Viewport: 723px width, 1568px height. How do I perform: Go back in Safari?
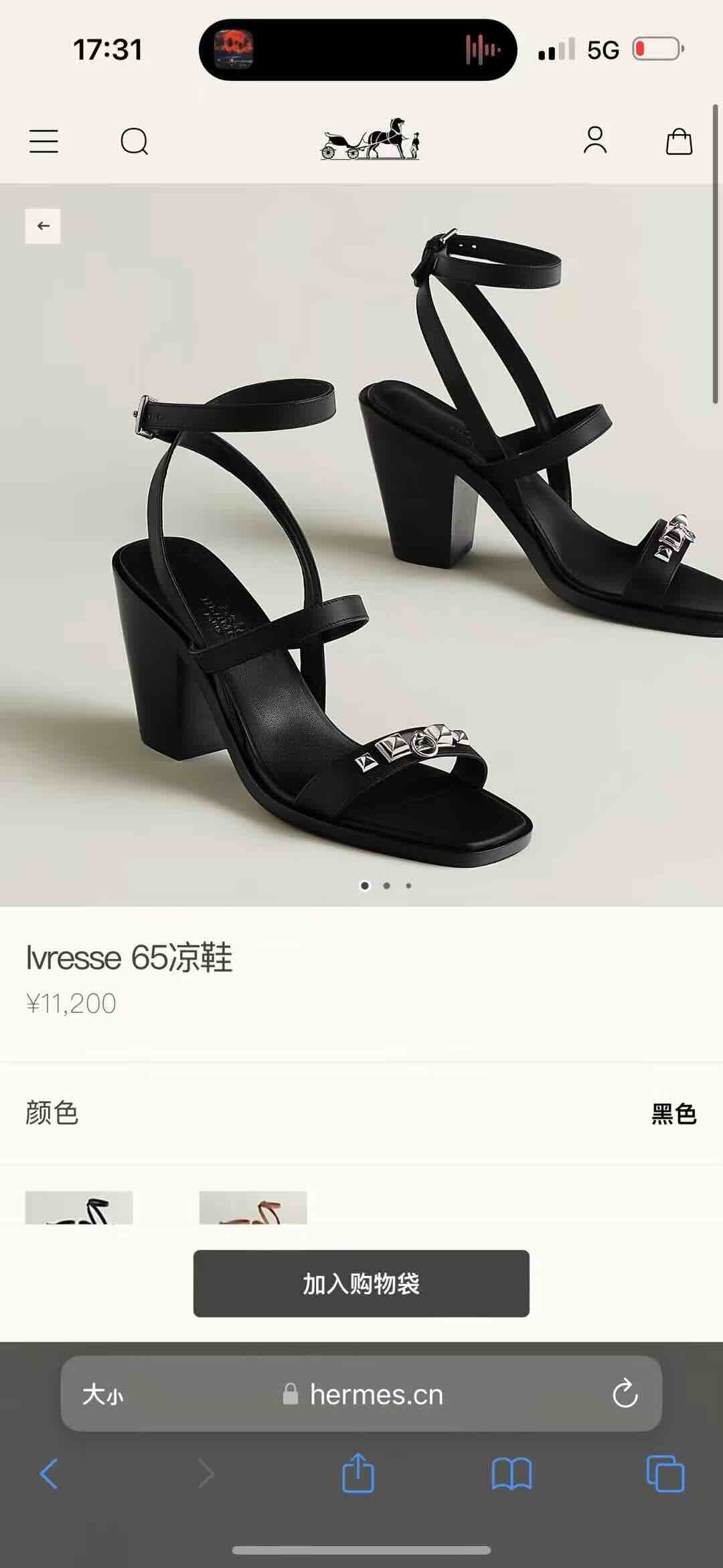coord(49,1474)
